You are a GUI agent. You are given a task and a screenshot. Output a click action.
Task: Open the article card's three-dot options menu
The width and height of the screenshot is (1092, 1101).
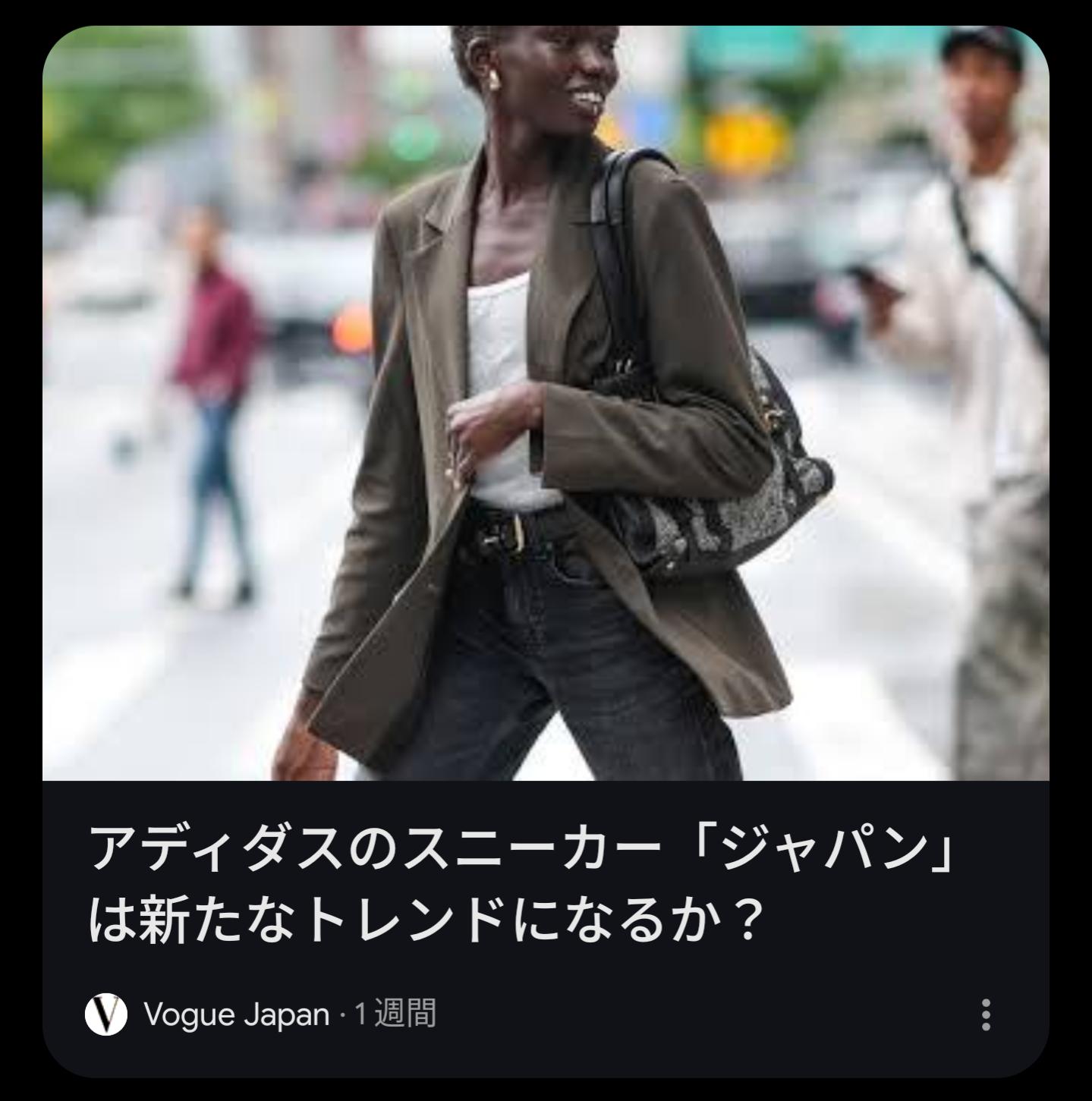[985, 1015]
